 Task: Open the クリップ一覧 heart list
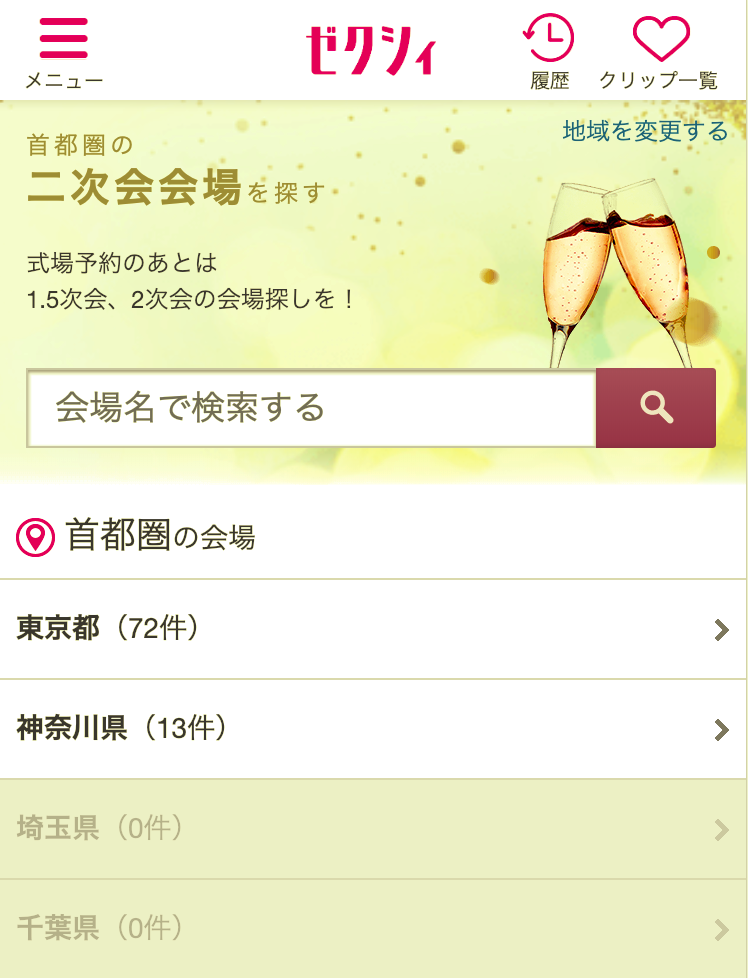659,50
